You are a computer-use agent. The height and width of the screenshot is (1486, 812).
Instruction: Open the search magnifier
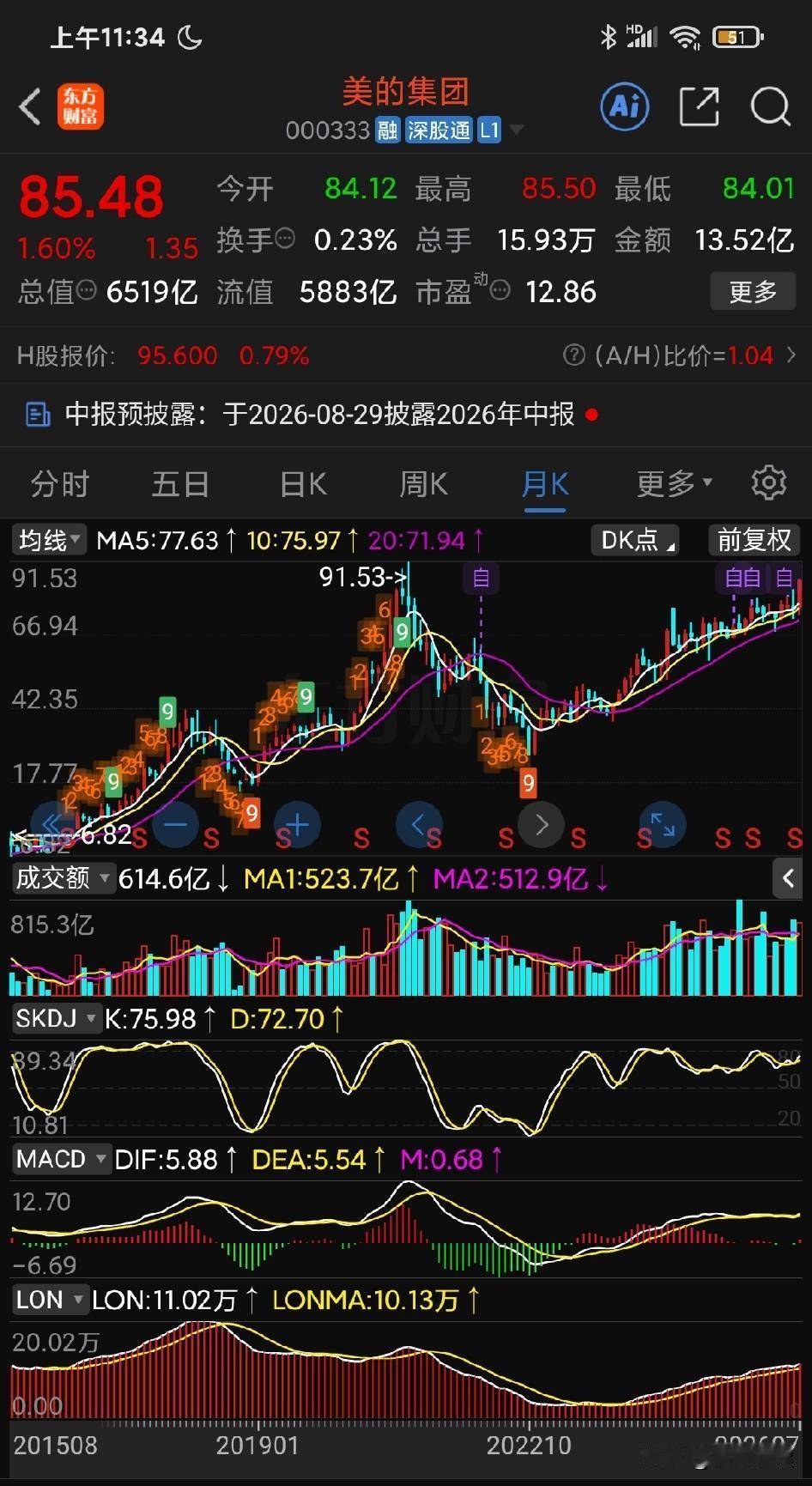click(x=770, y=107)
